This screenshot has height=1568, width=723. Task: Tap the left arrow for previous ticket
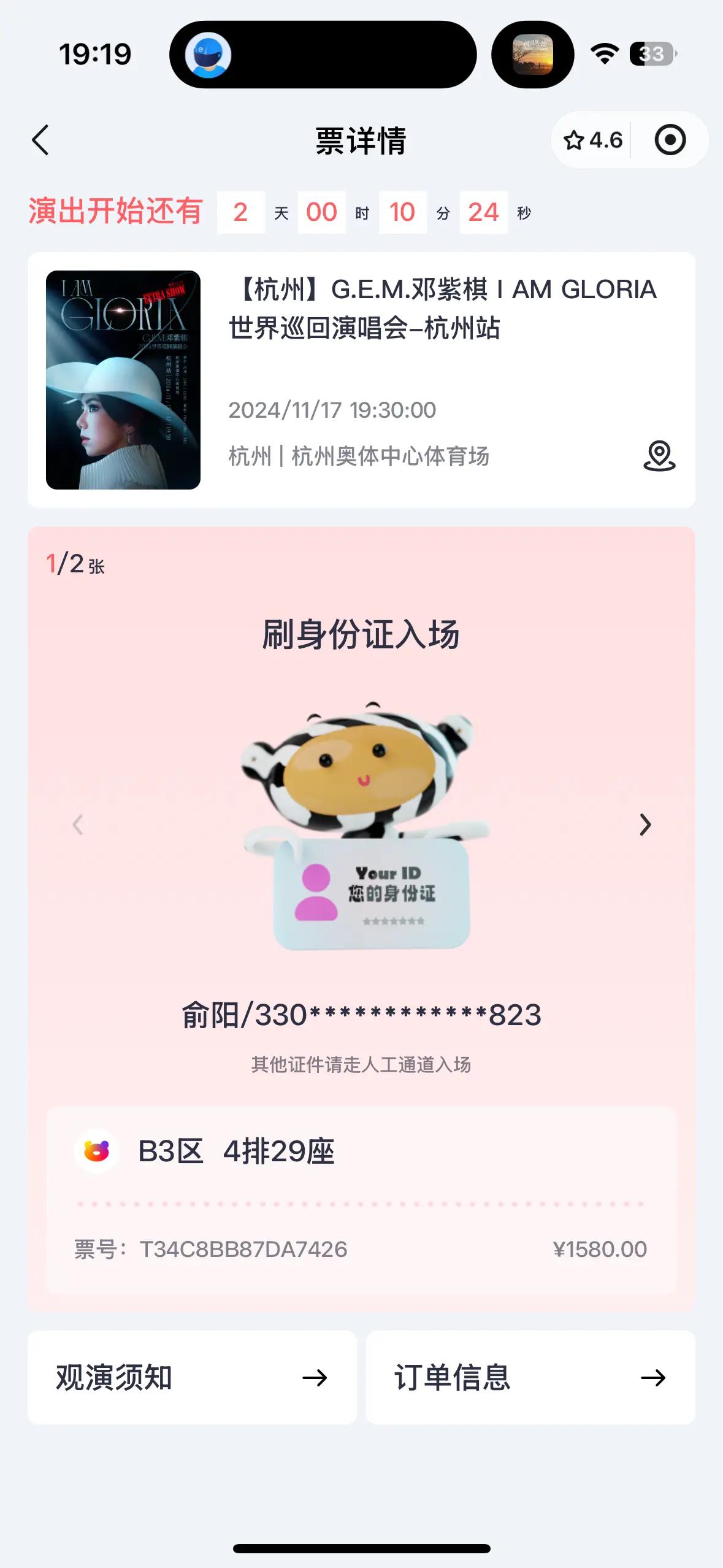(78, 825)
